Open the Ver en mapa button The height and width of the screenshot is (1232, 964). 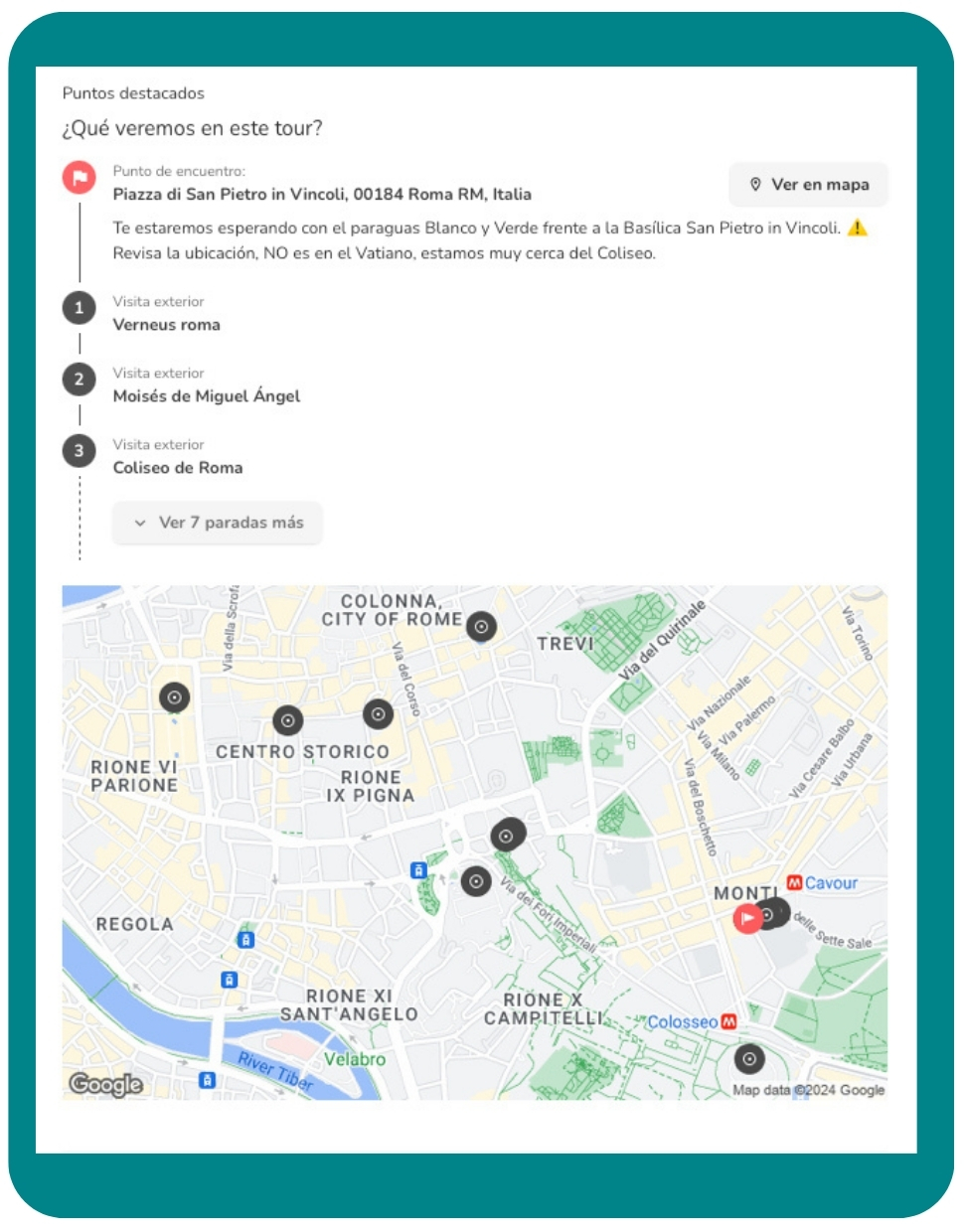pyautogui.click(x=808, y=185)
